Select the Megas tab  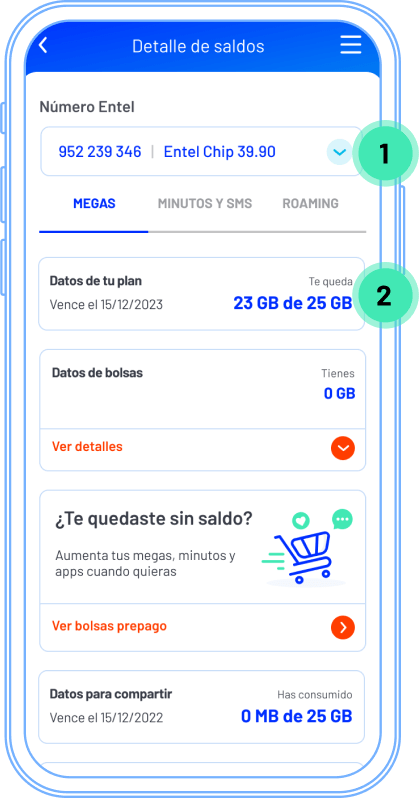point(94,204)
